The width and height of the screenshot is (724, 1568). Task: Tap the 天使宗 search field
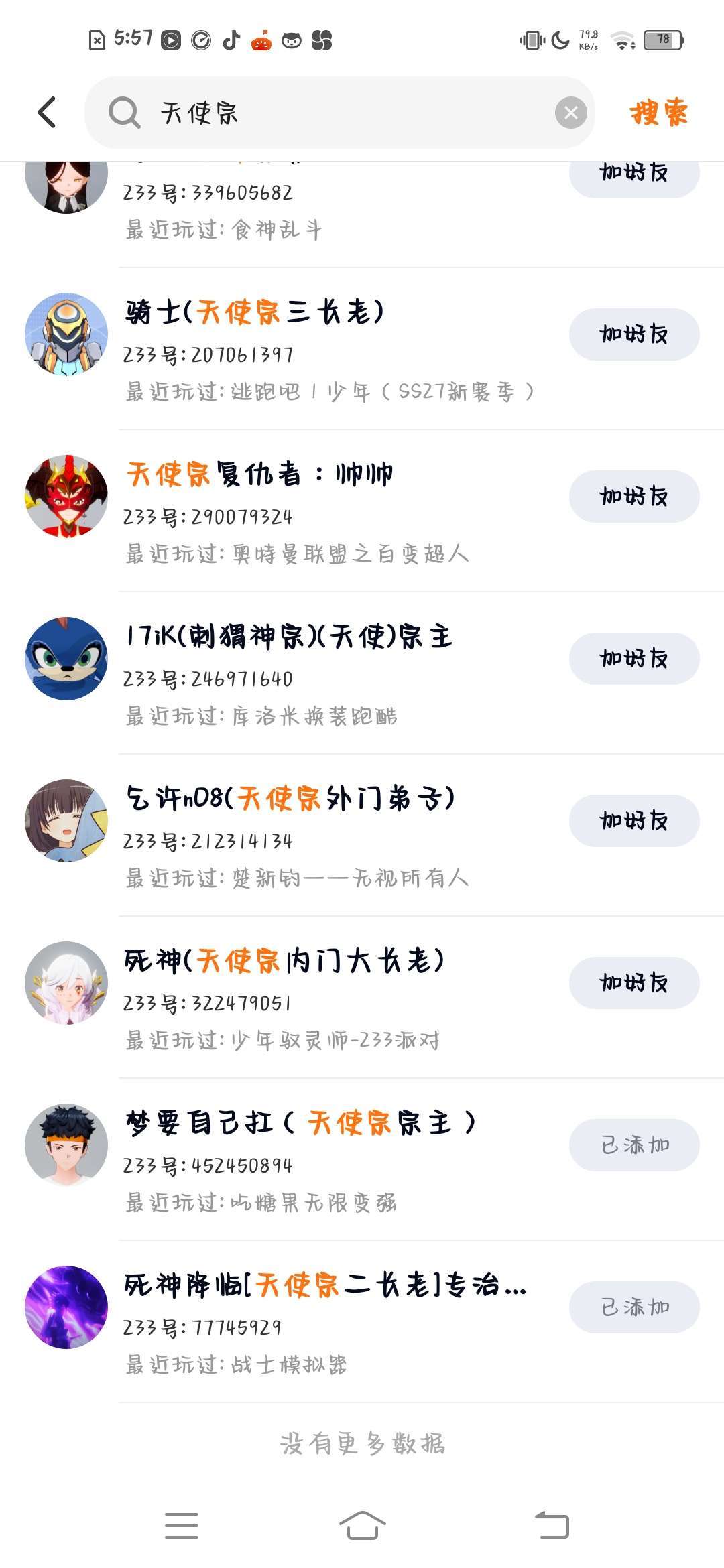pos(335,113)
